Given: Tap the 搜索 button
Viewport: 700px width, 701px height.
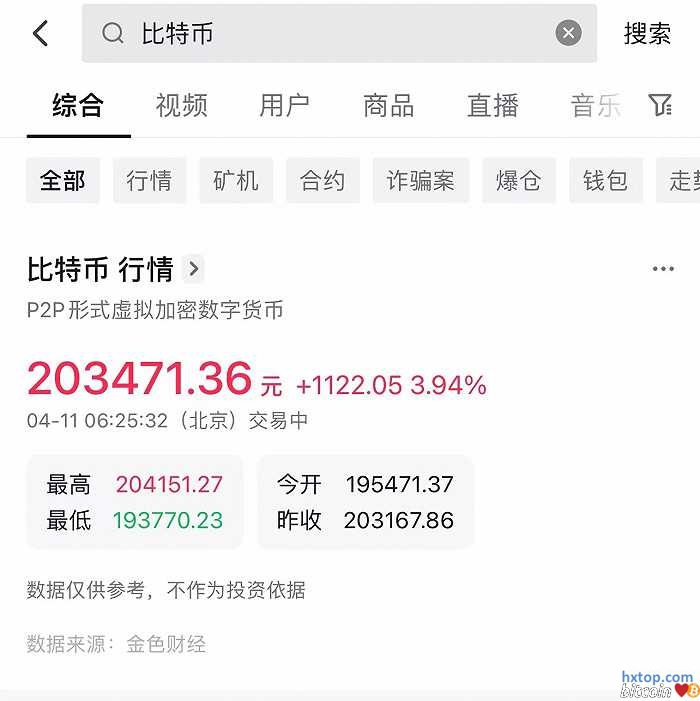Looking at the screenshot, I should tap(647, 33).
